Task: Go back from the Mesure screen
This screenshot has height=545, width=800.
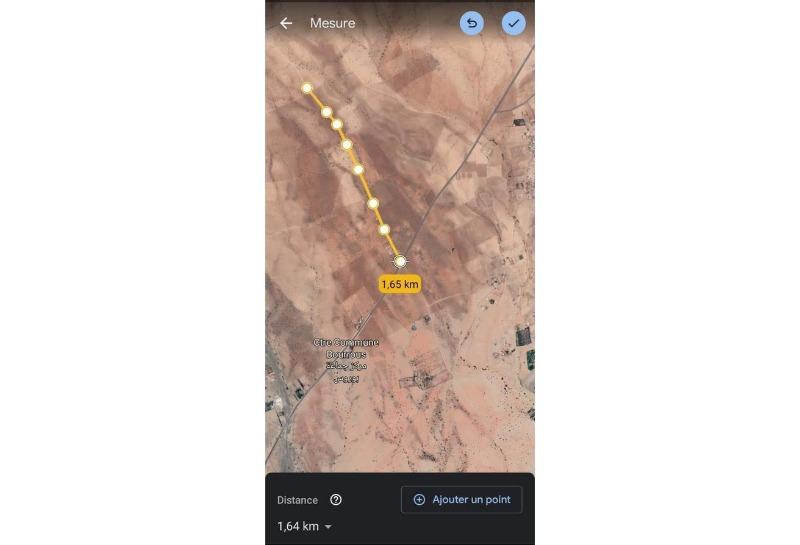Action: 286,23
